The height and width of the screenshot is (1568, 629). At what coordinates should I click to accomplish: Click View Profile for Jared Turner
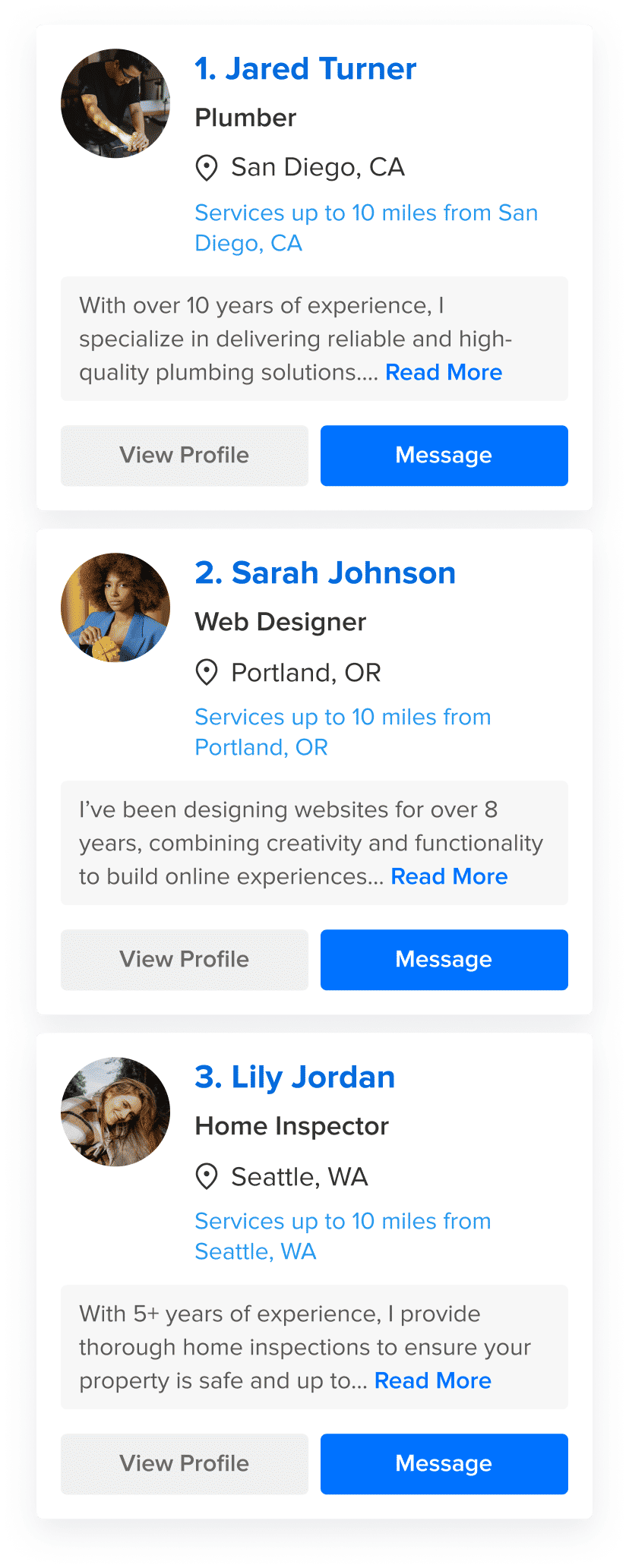pos(184,455)
